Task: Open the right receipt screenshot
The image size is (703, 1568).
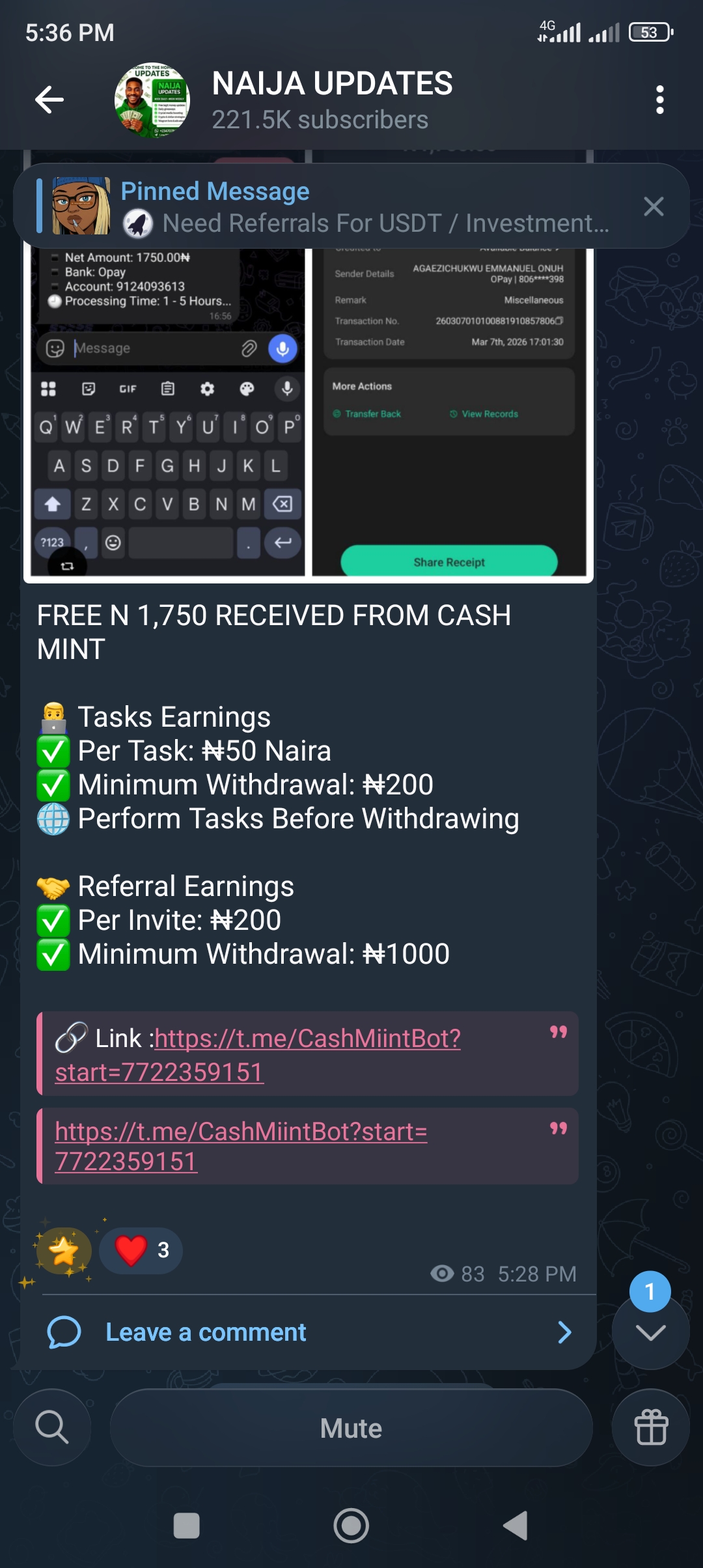Action: point(449,417)
